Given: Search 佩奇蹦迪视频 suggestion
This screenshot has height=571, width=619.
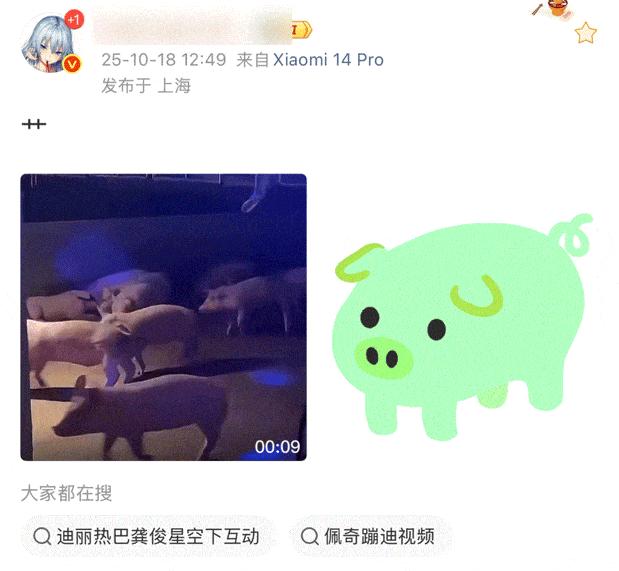Looking at the screenshot, I should point(369,537).
